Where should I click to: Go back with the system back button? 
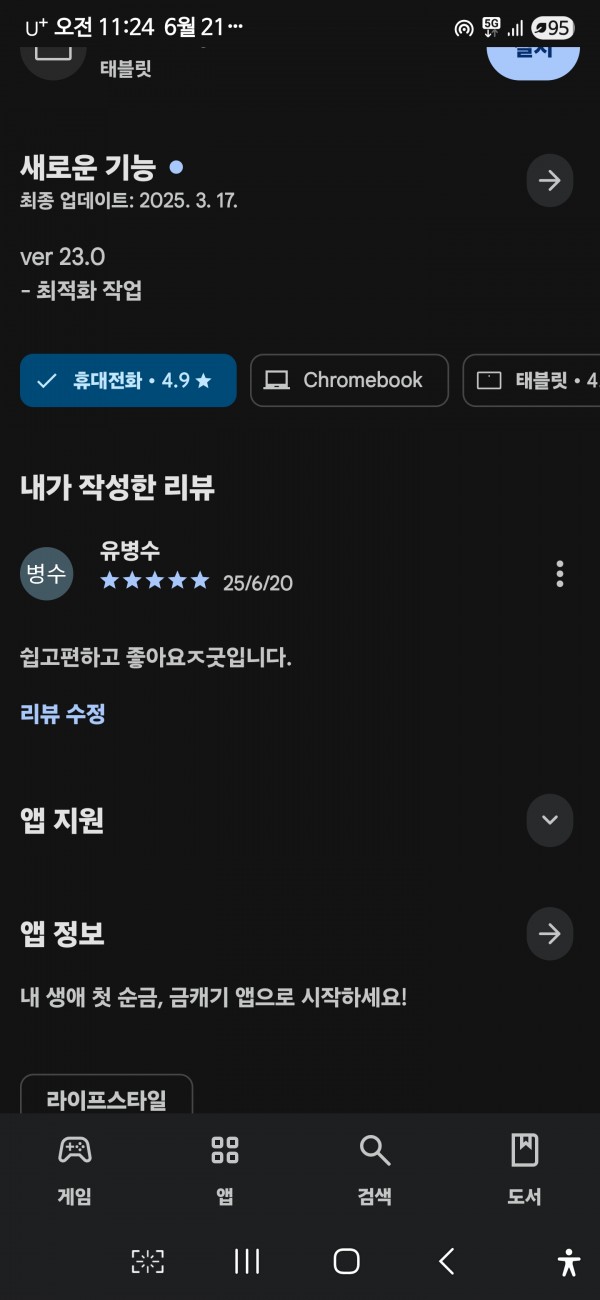tap(447, 1261)
